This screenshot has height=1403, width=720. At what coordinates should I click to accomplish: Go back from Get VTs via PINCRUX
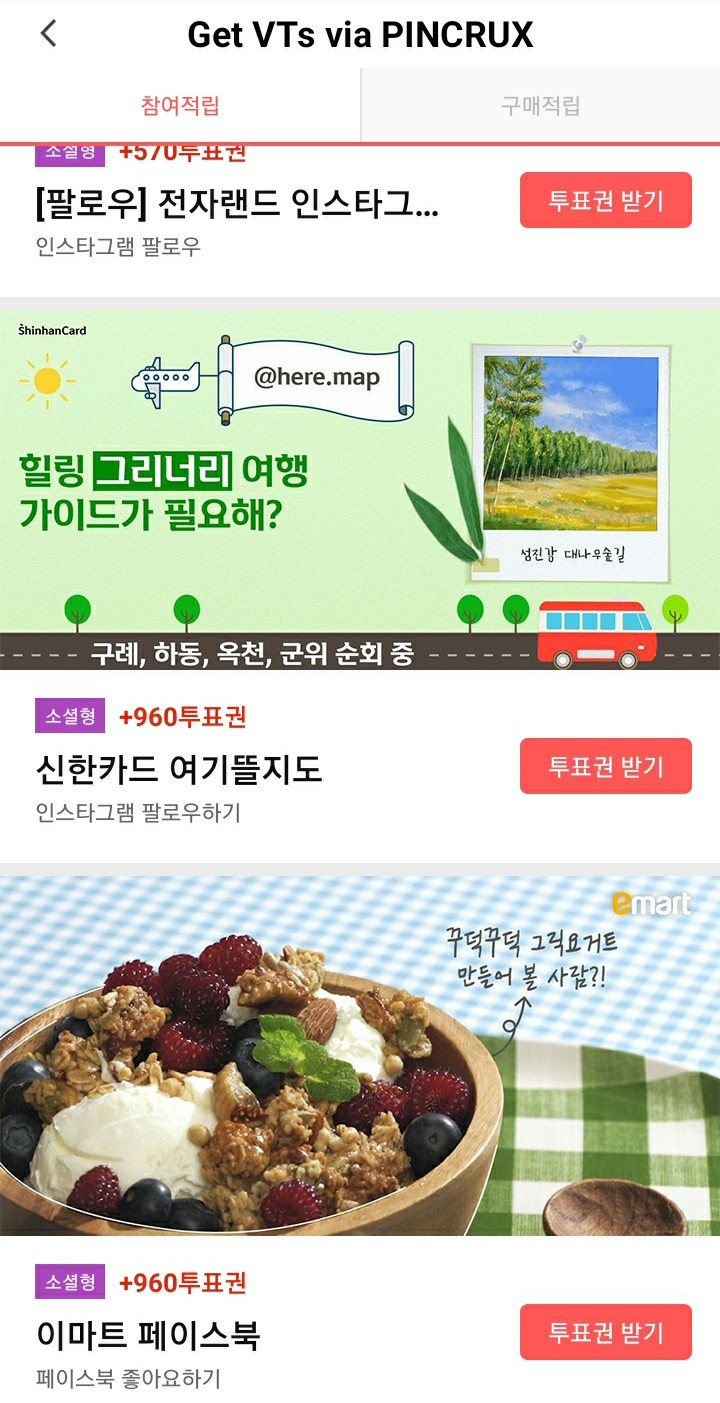(48, 34)
